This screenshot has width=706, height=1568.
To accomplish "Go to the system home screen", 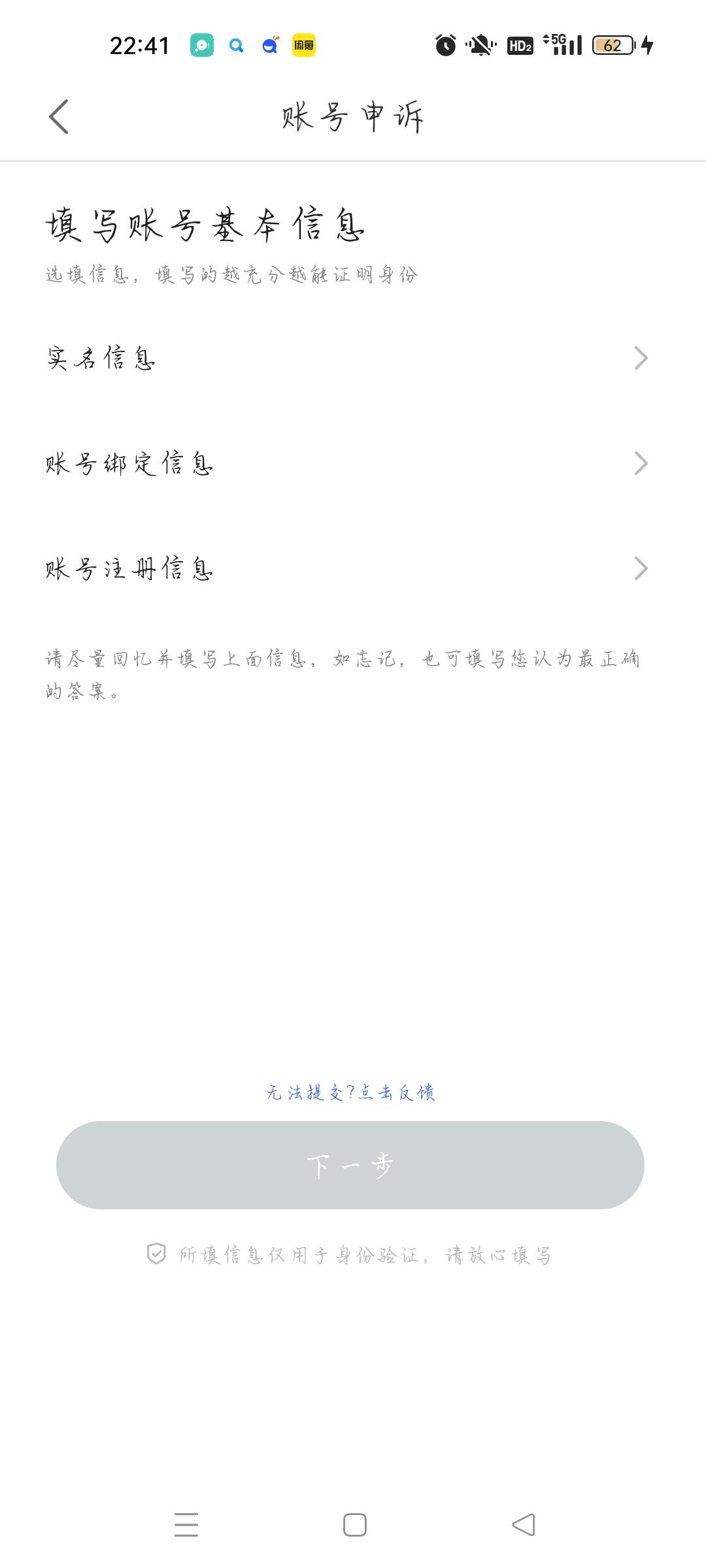I will [354, 1525].
